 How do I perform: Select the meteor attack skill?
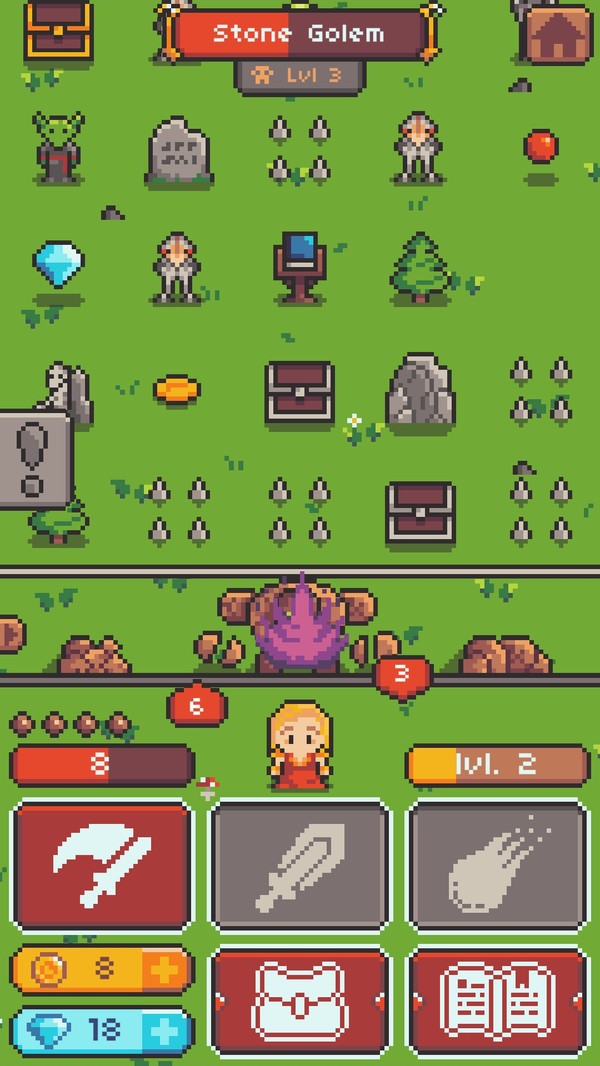(497, 866)
